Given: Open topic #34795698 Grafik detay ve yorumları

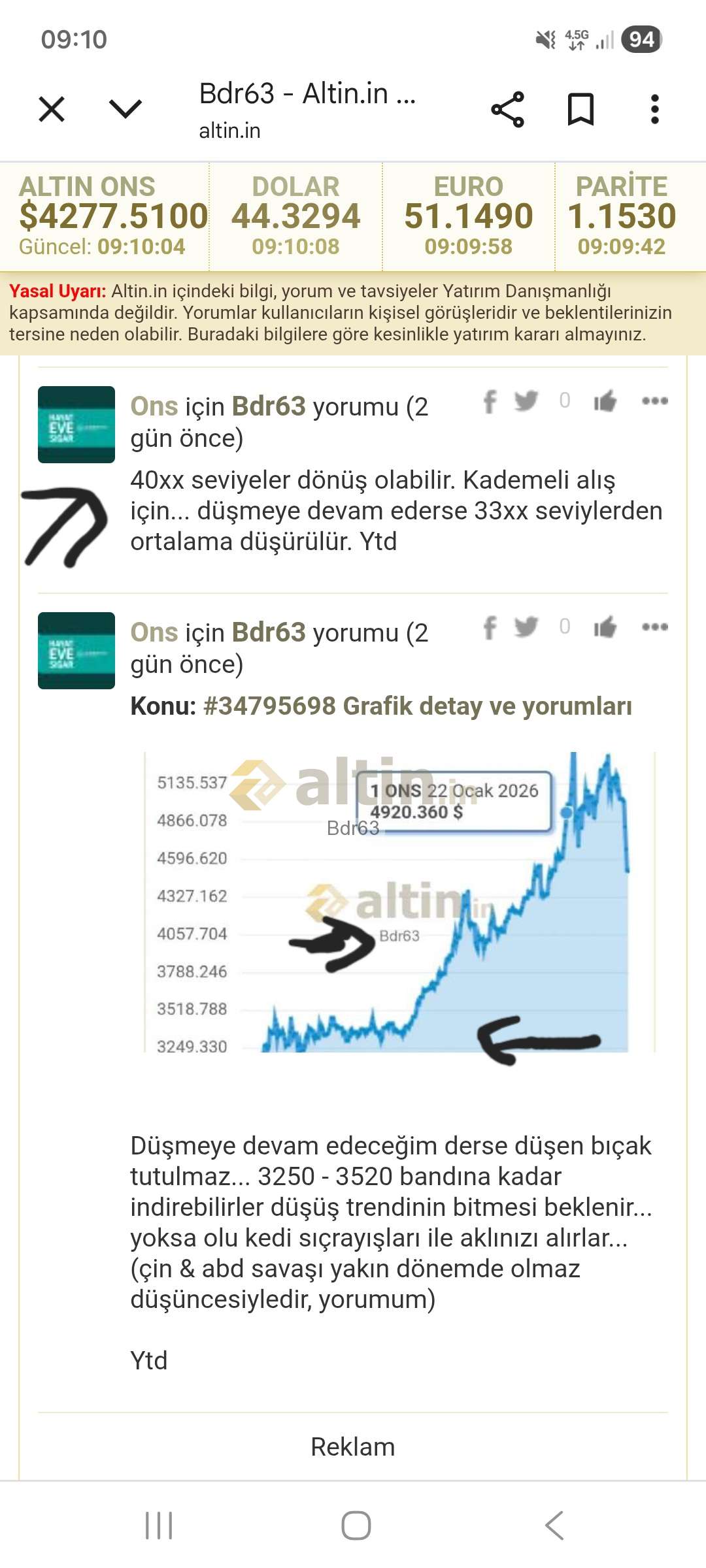Looking at the screenshot, I should coord(417,706).
